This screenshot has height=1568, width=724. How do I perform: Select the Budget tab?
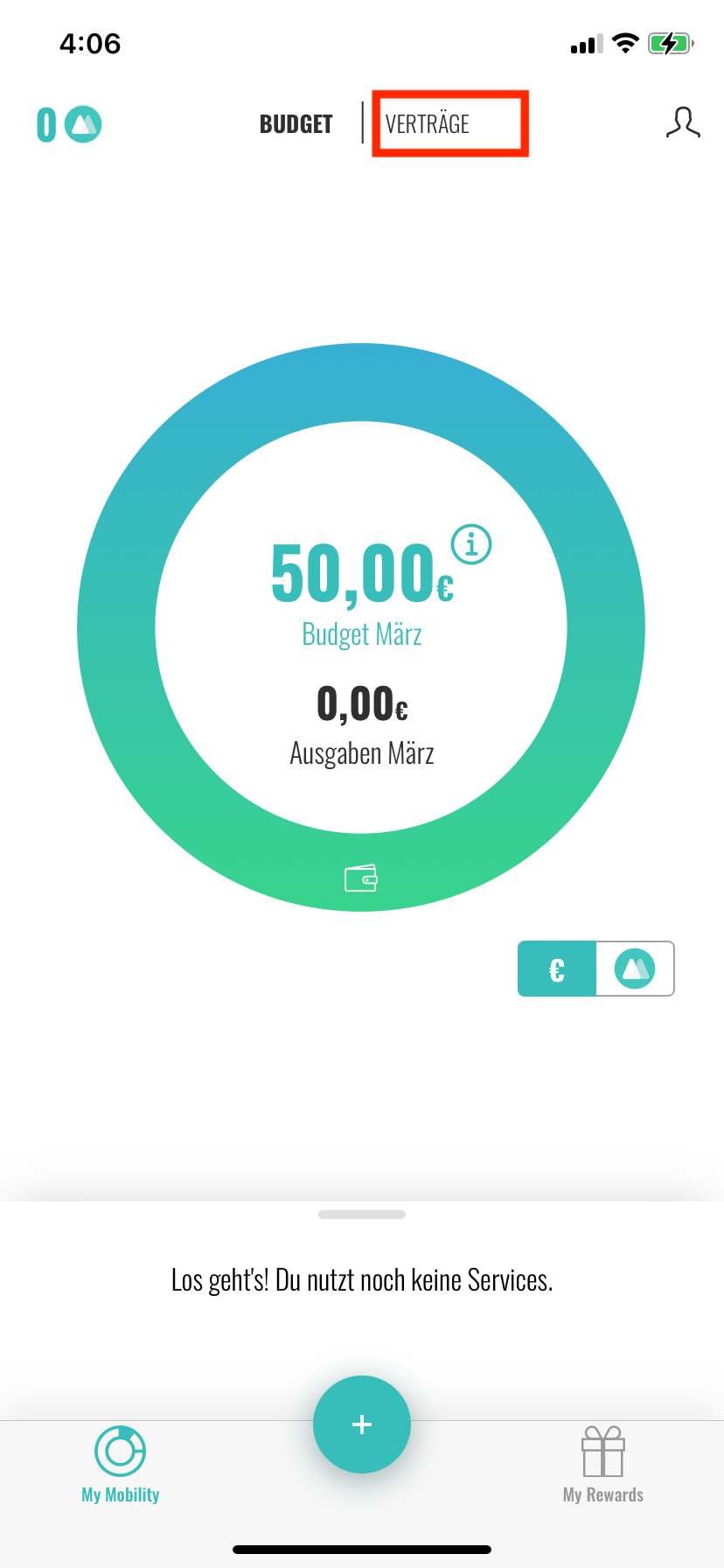pyautogui.click(x=296, y=124)
